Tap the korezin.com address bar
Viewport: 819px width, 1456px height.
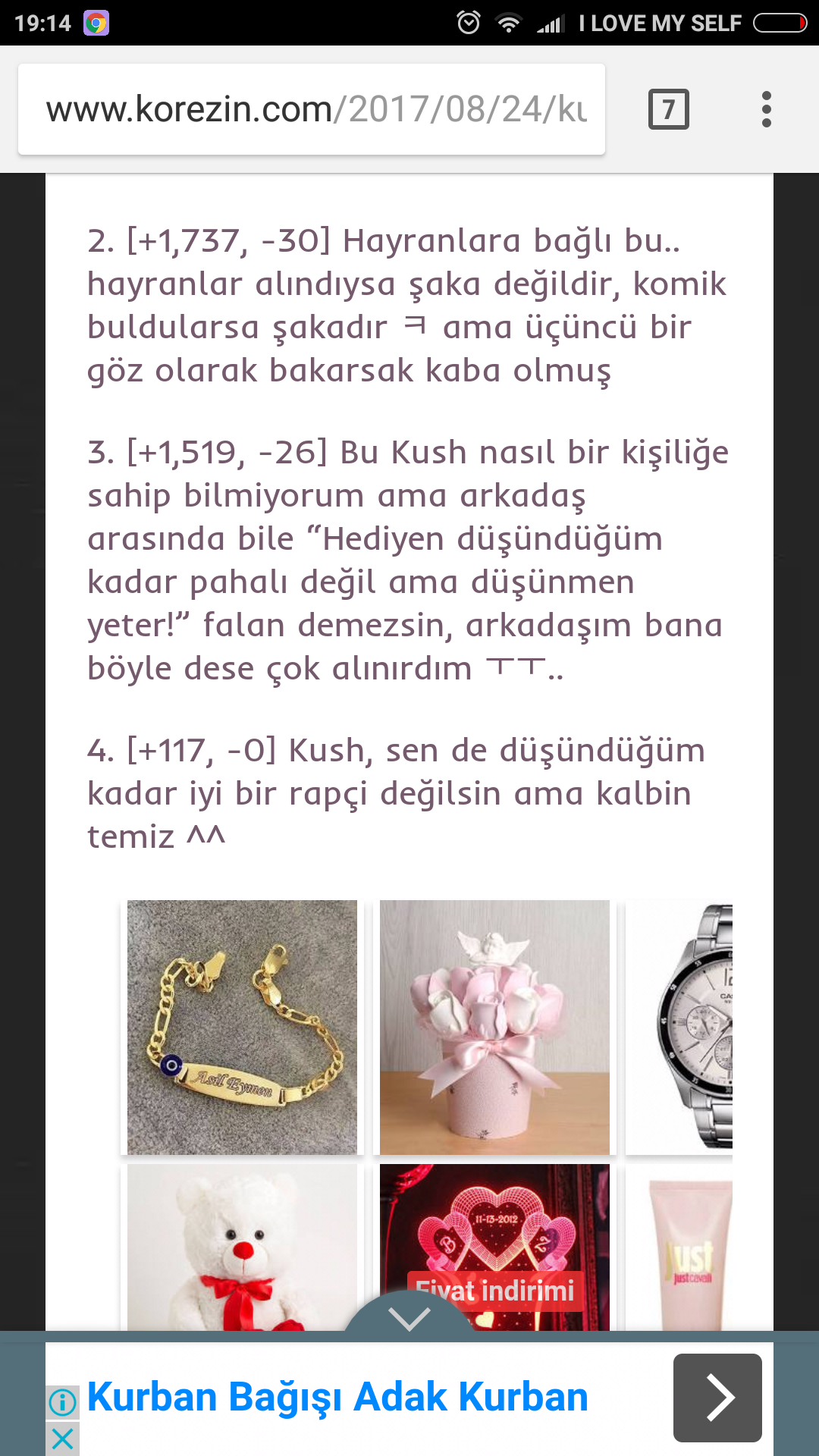click(311, 109)
